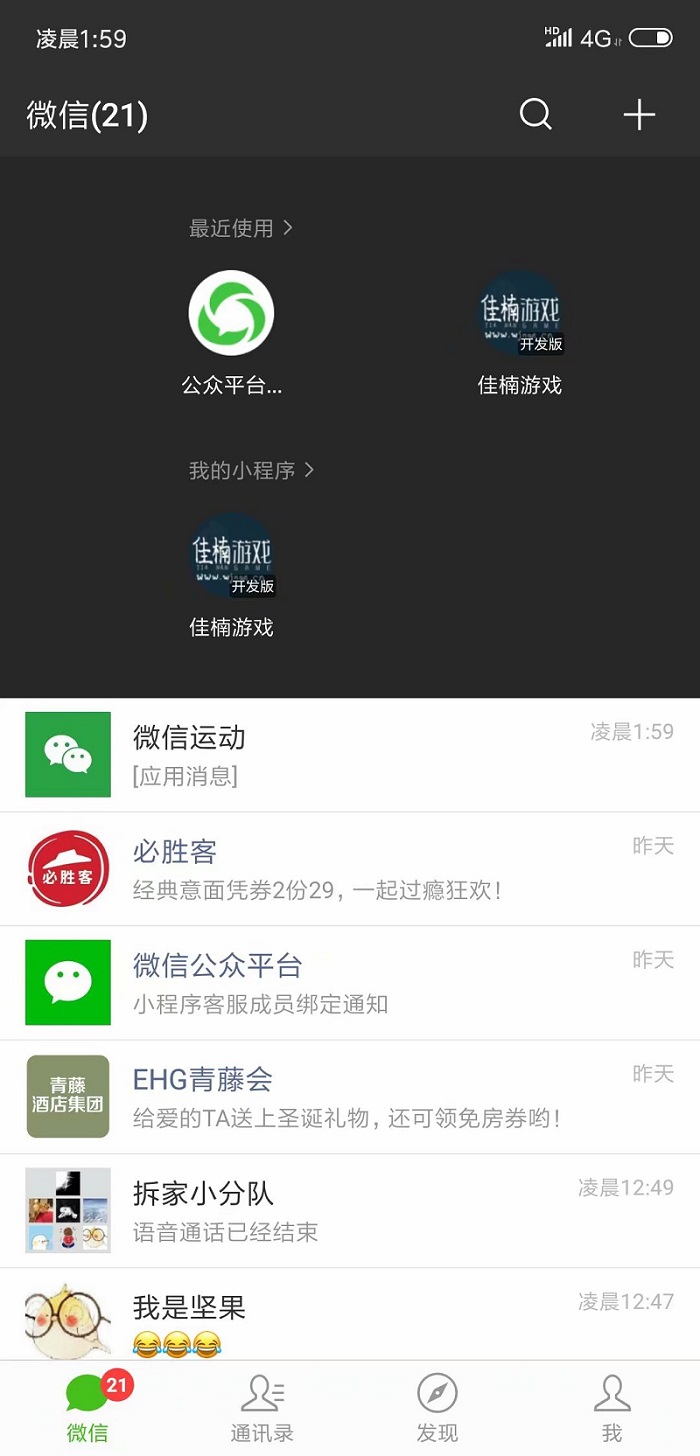The height and width of the screenshot is (1456, 700).
Task: Expand the 最近使用 recent mini programs list
Action: pos(241,228)
